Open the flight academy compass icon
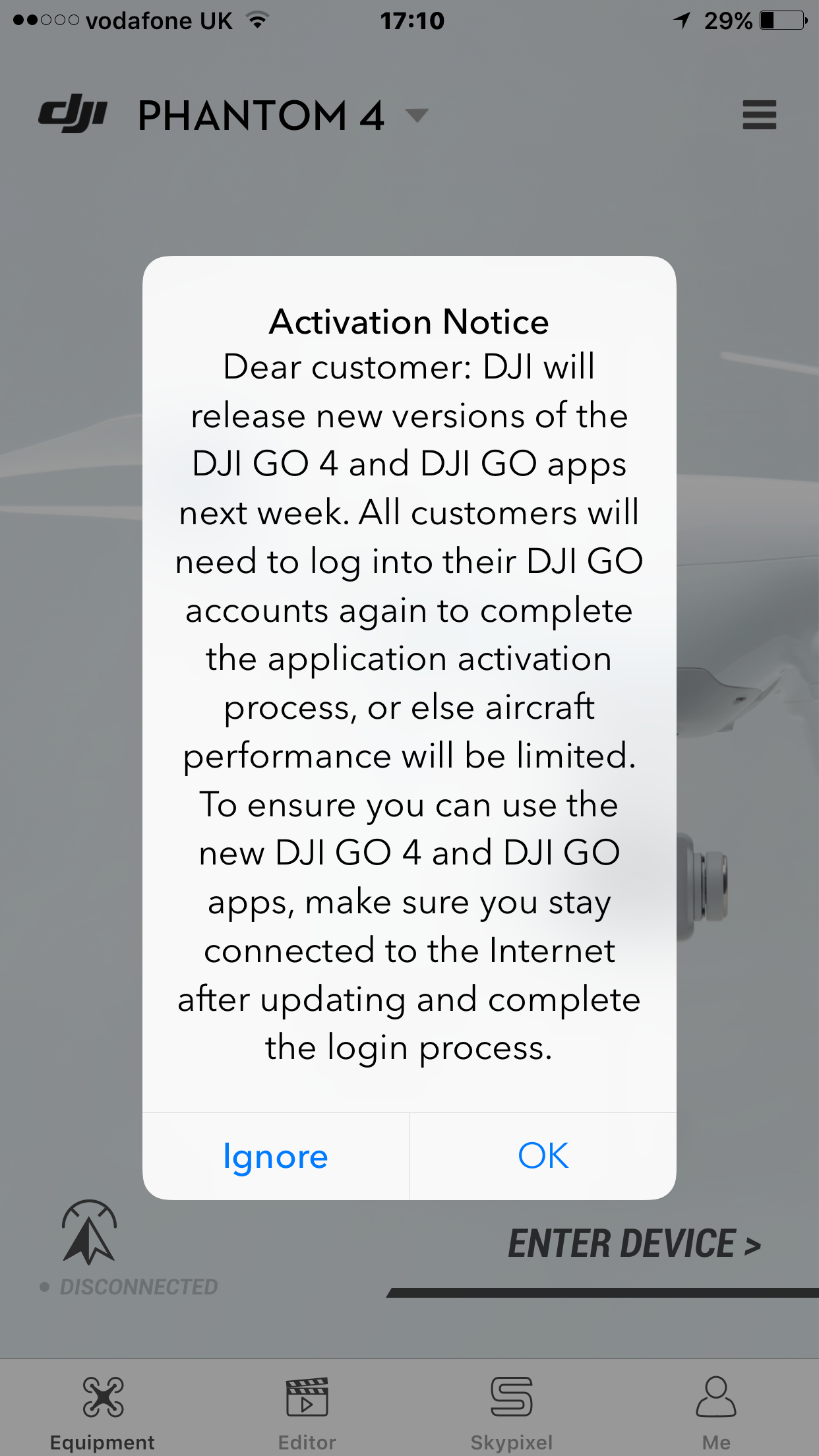This screenshot has width=819, height=1456. tap(89, 1231)
